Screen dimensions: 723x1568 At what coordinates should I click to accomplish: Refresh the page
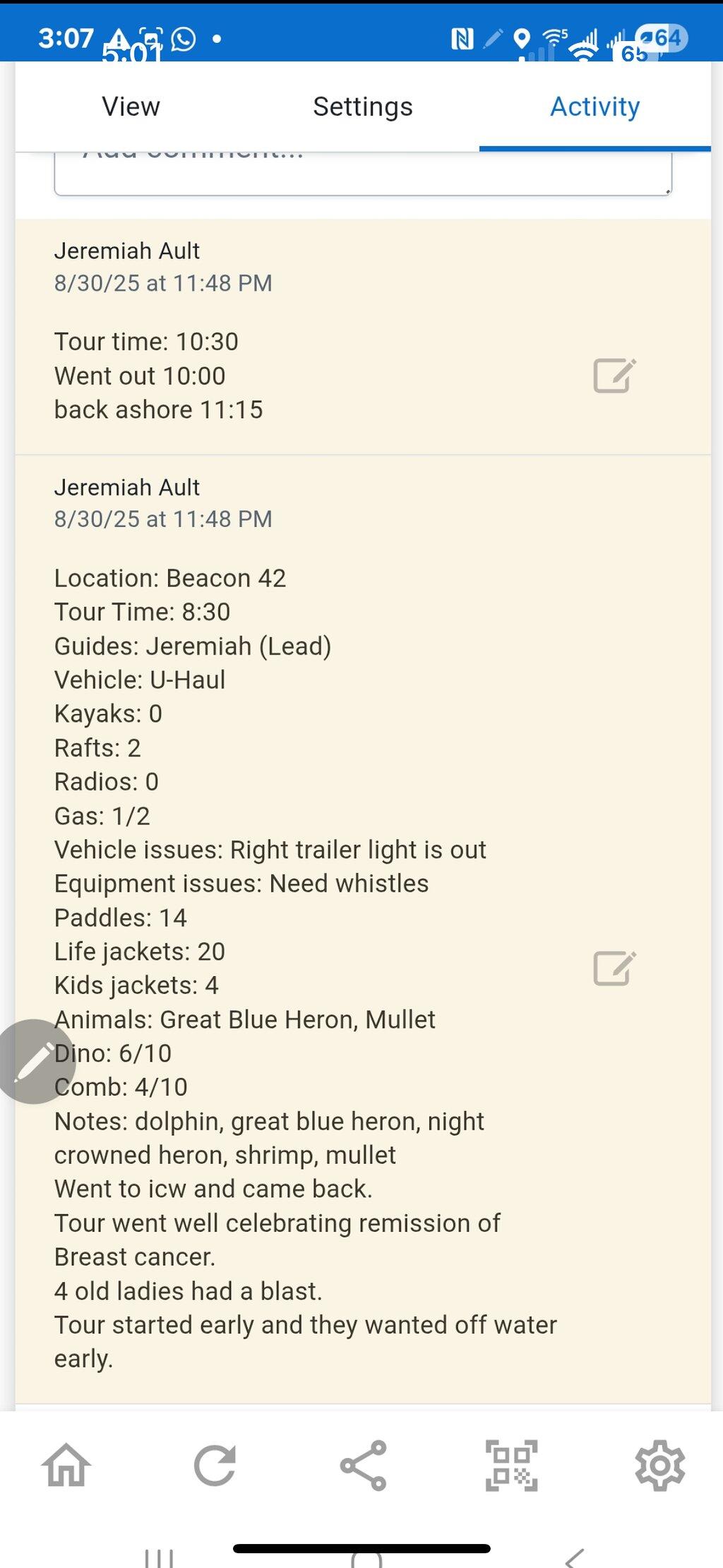215,1465
